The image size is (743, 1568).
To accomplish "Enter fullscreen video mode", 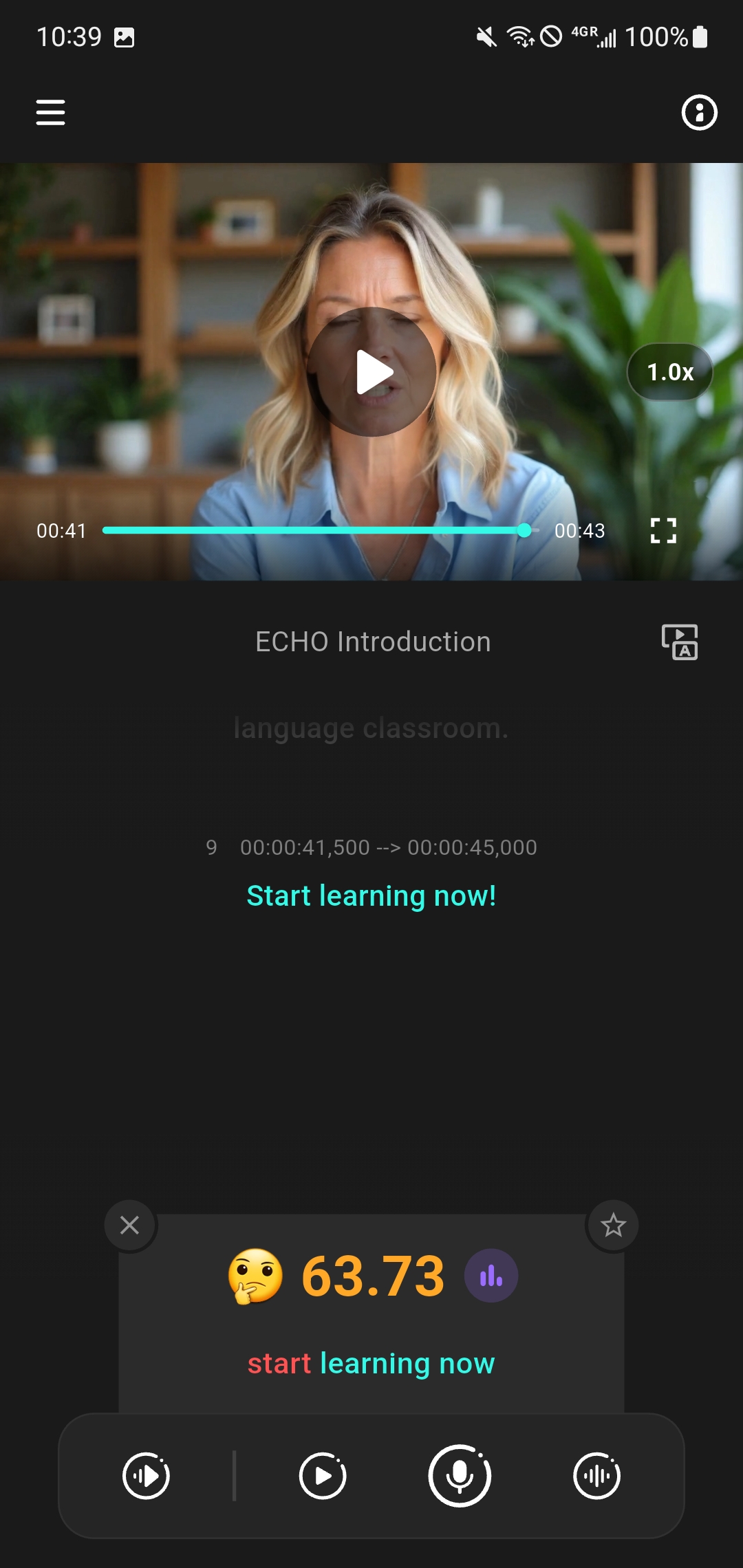I will point(663,530).
